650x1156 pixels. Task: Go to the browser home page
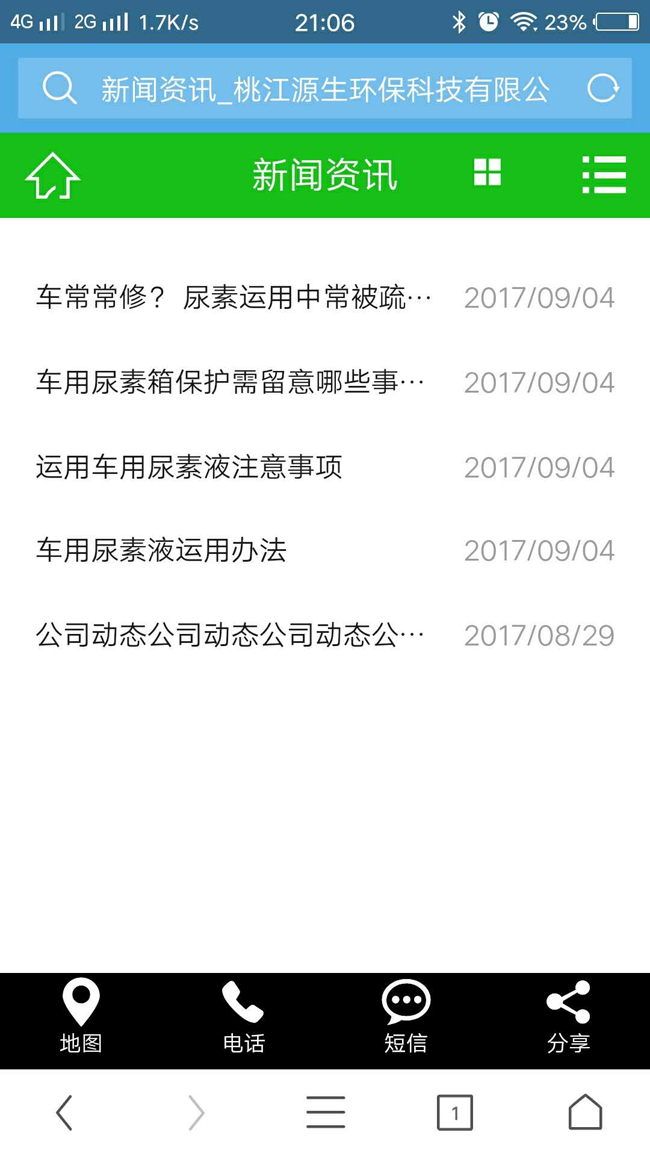tap(585, 1112)
